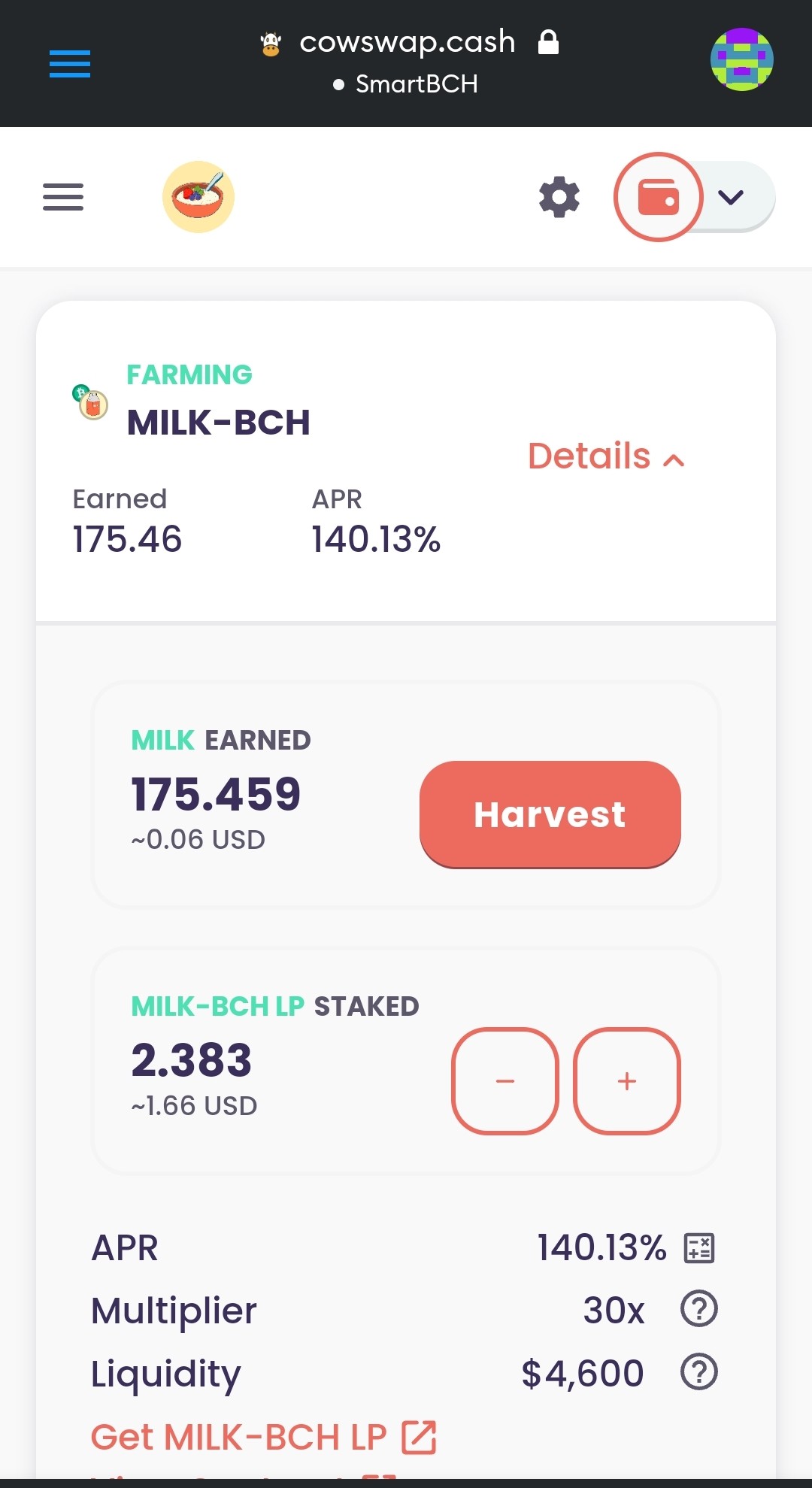The width and height of the screenshot is (812, 1488).
Task: Open the blue browser menu icon
Action: pos(70,64)
